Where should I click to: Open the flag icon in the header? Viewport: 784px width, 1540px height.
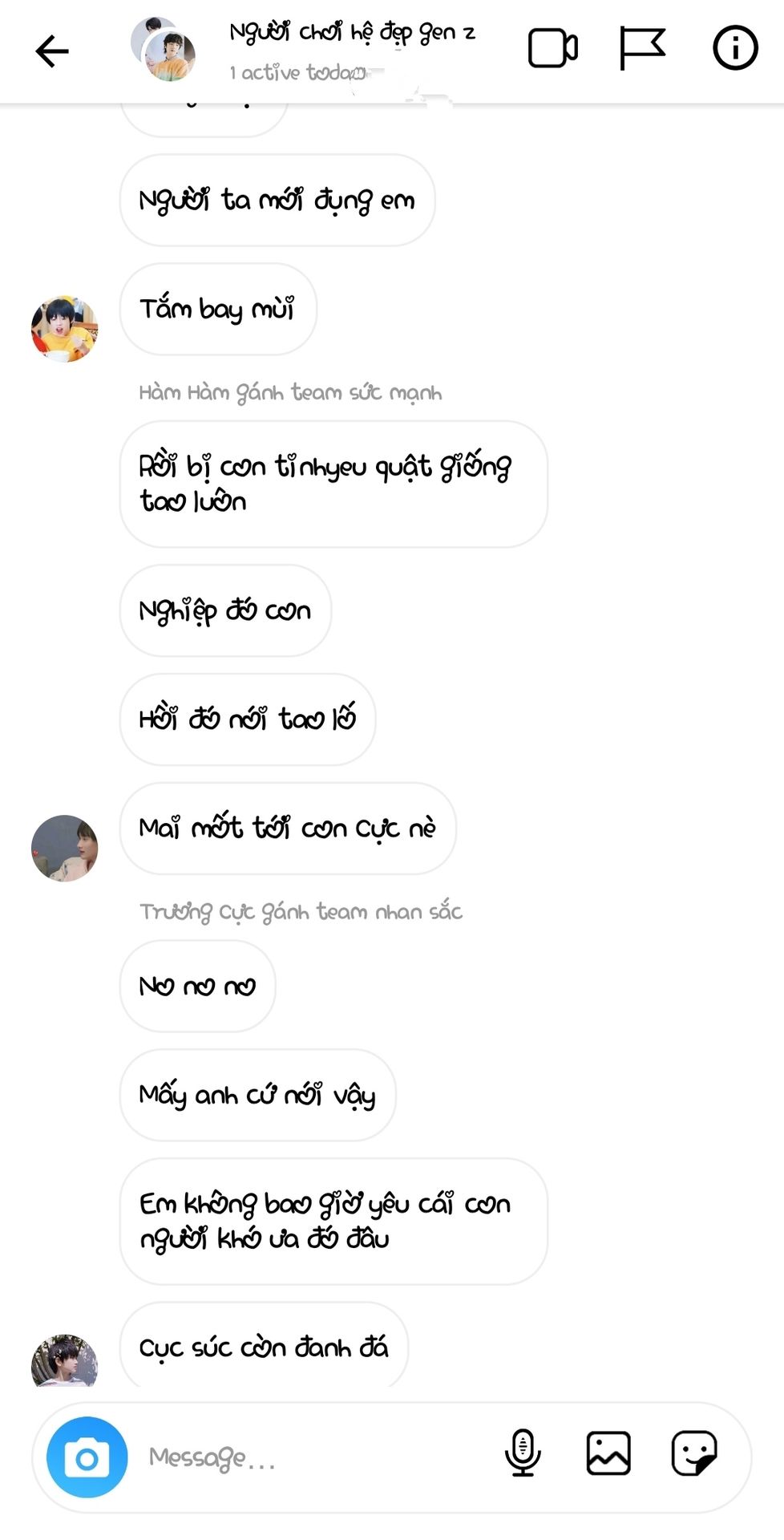[x=642, y=50]
